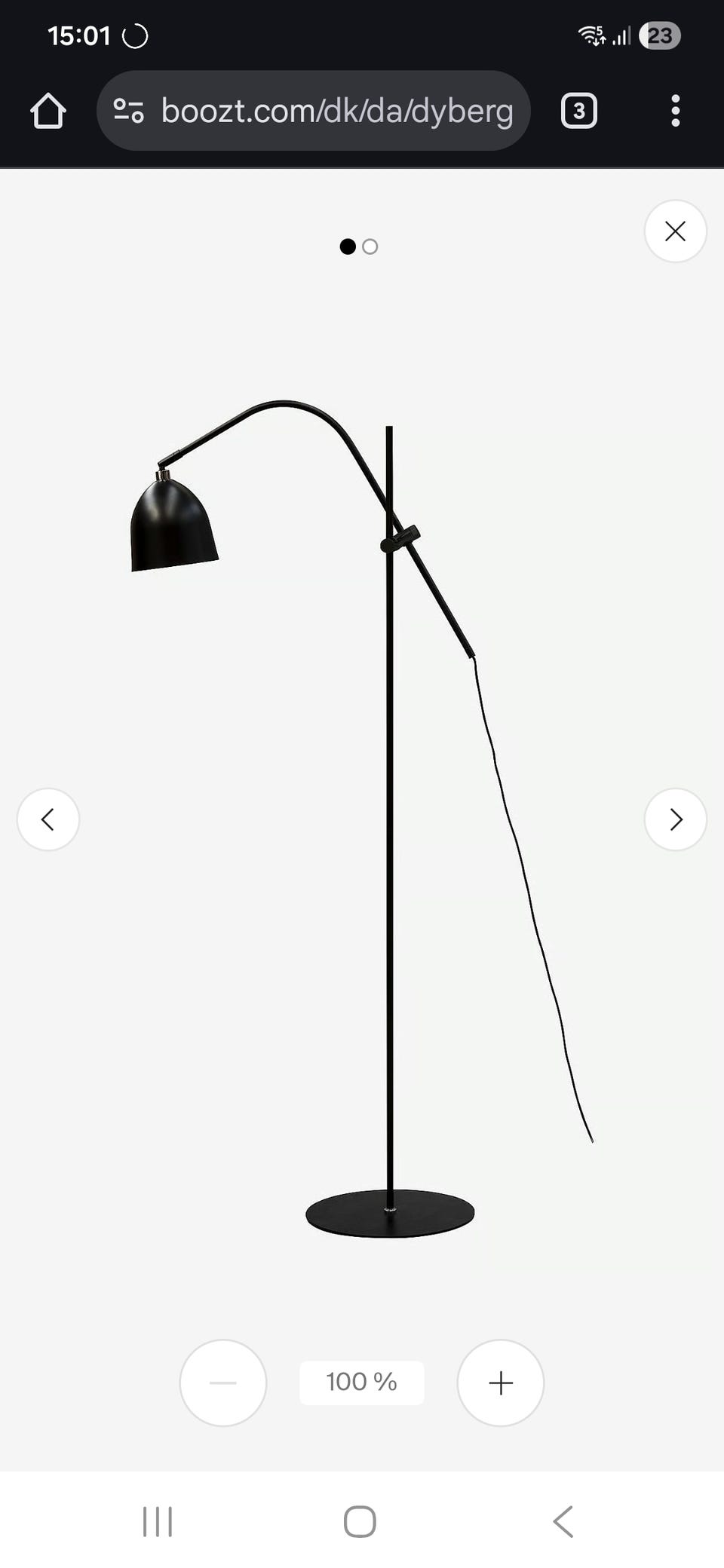The height and width of the screenshot is (1568, 724).
Task: Tap the boozt.com address bar
Action: click(x=336, y=111)
